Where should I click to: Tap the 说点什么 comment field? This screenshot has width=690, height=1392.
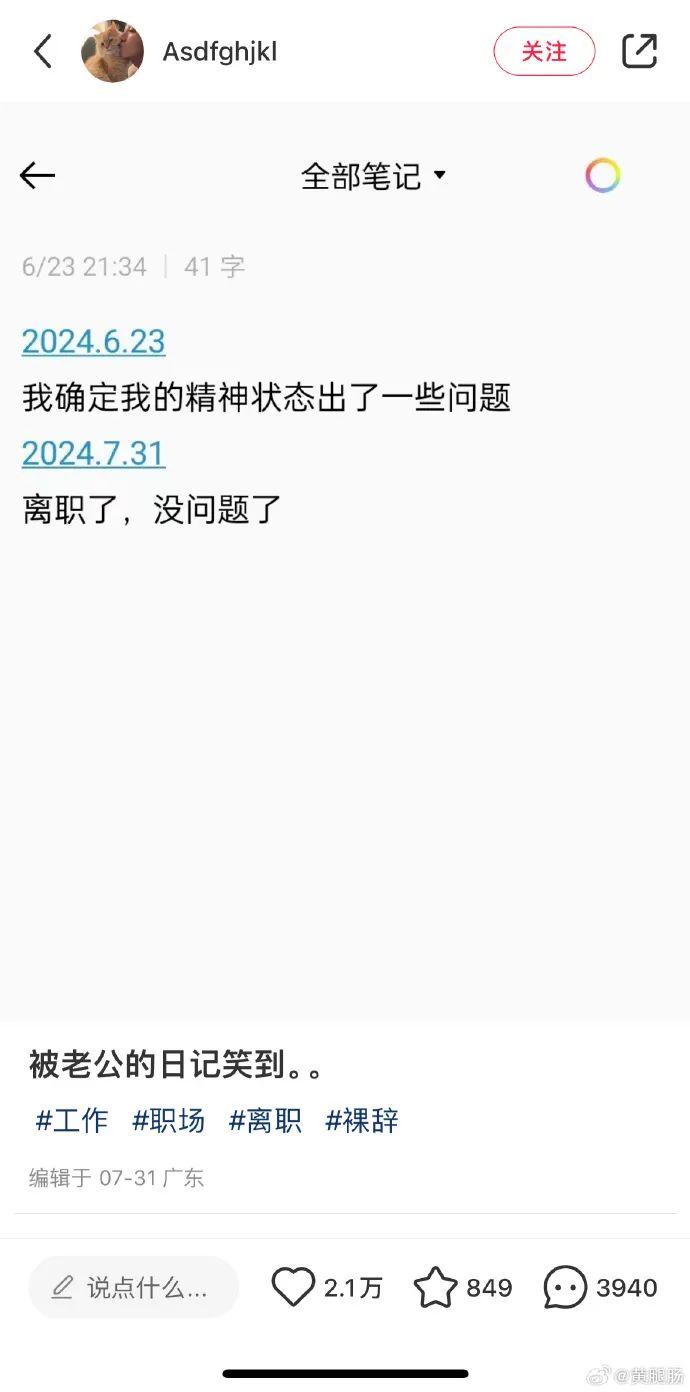point(134,1287)
